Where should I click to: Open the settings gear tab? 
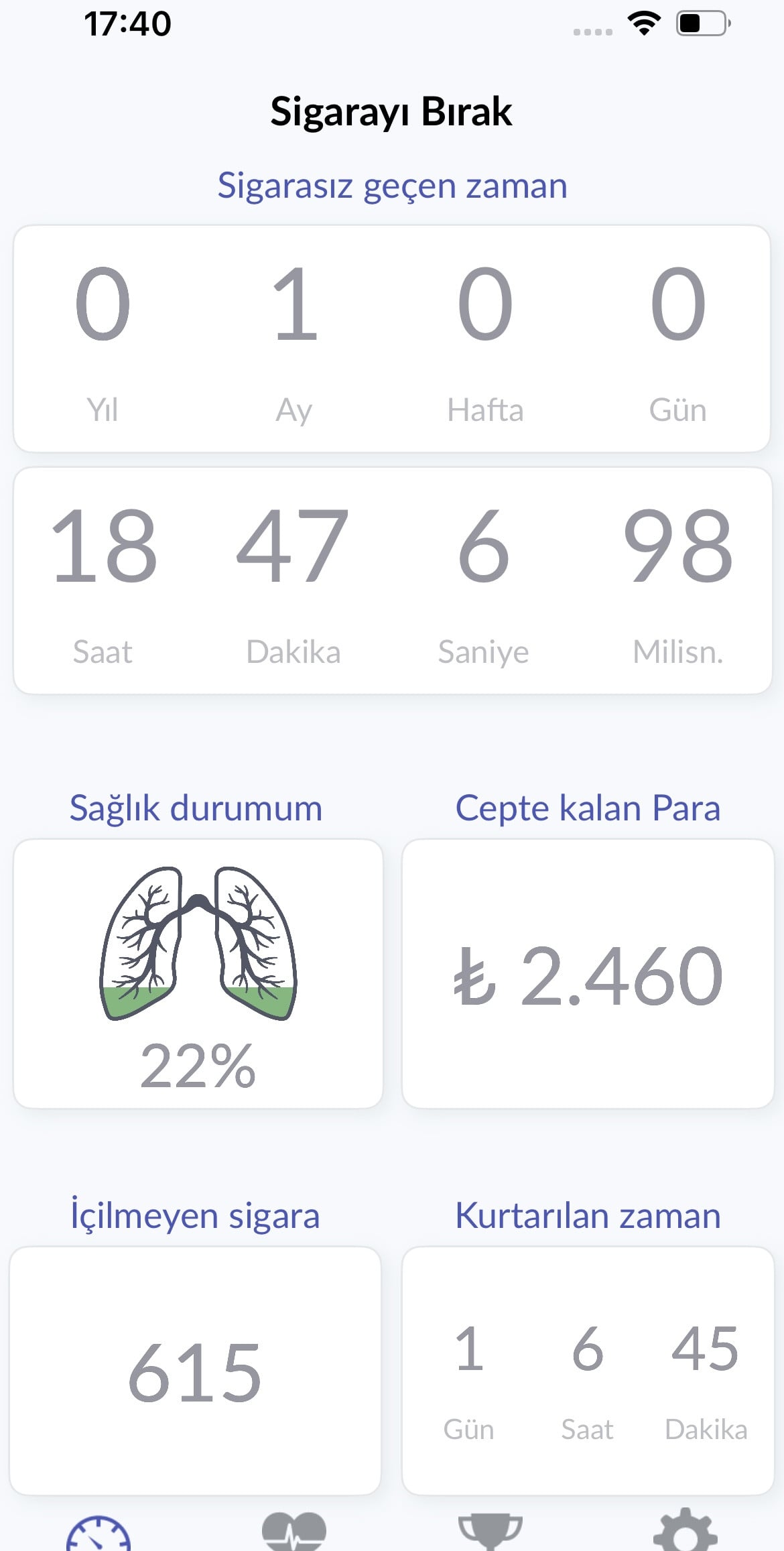tap(685, 1533)
